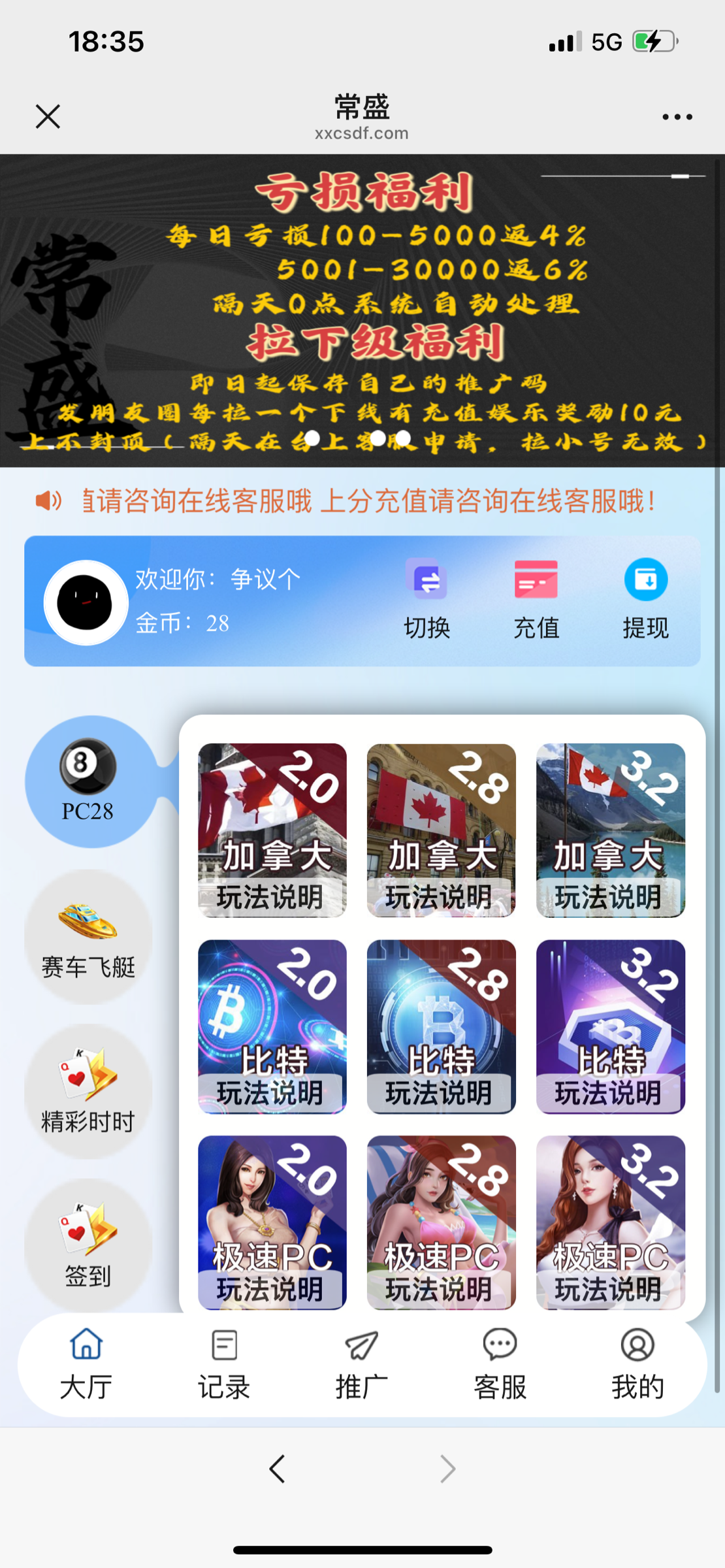Tap the 切换 switch button

427,598
